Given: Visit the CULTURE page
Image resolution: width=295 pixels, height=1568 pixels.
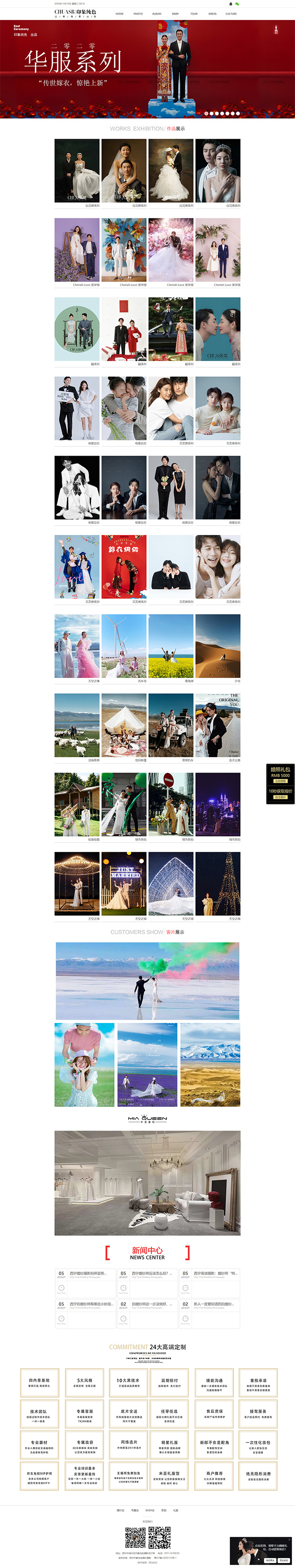Looking at the screenshot, I should click(x=231, y=13).
